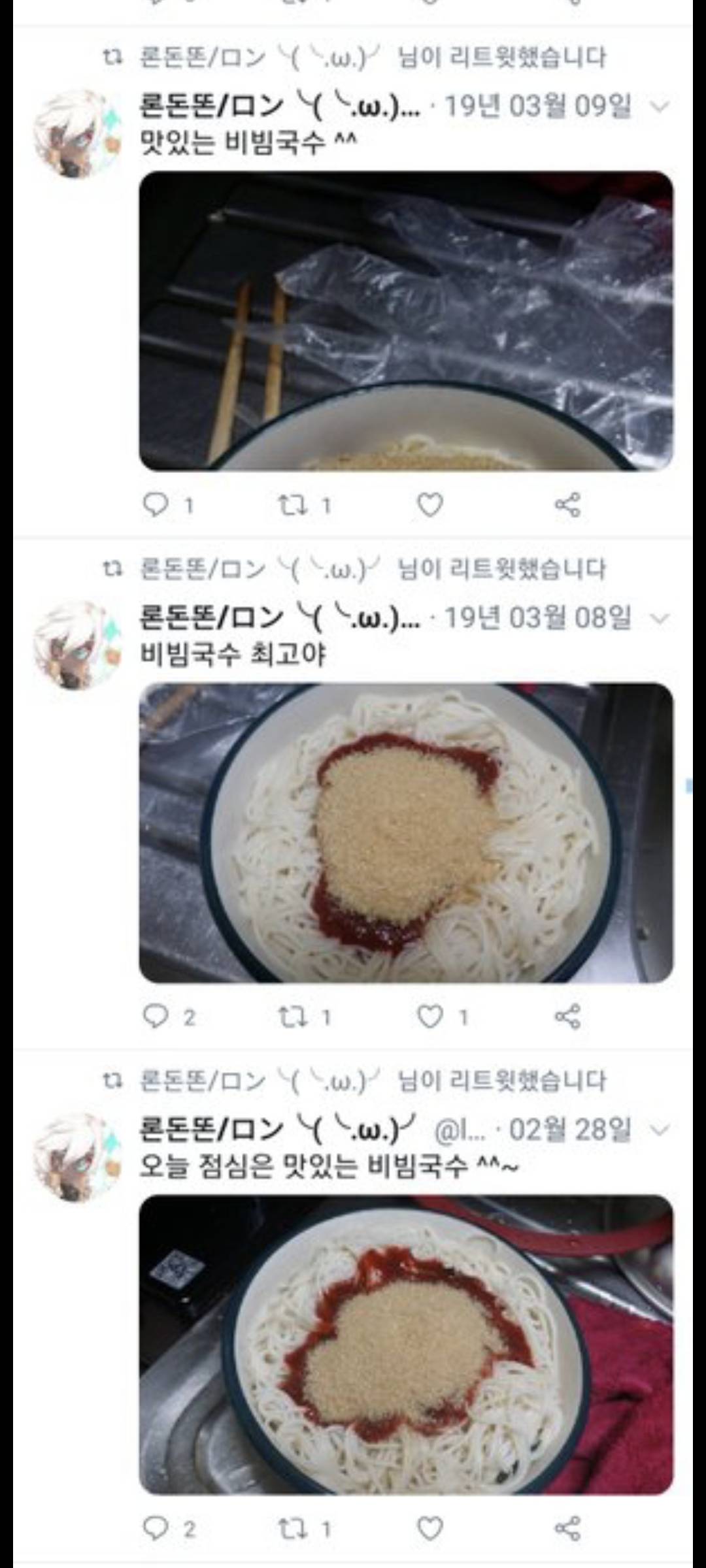Like the 비빔국수 최고야 tweet
The height and width of the screenshot is (1568, 706).
click(x=430, y=1016)
